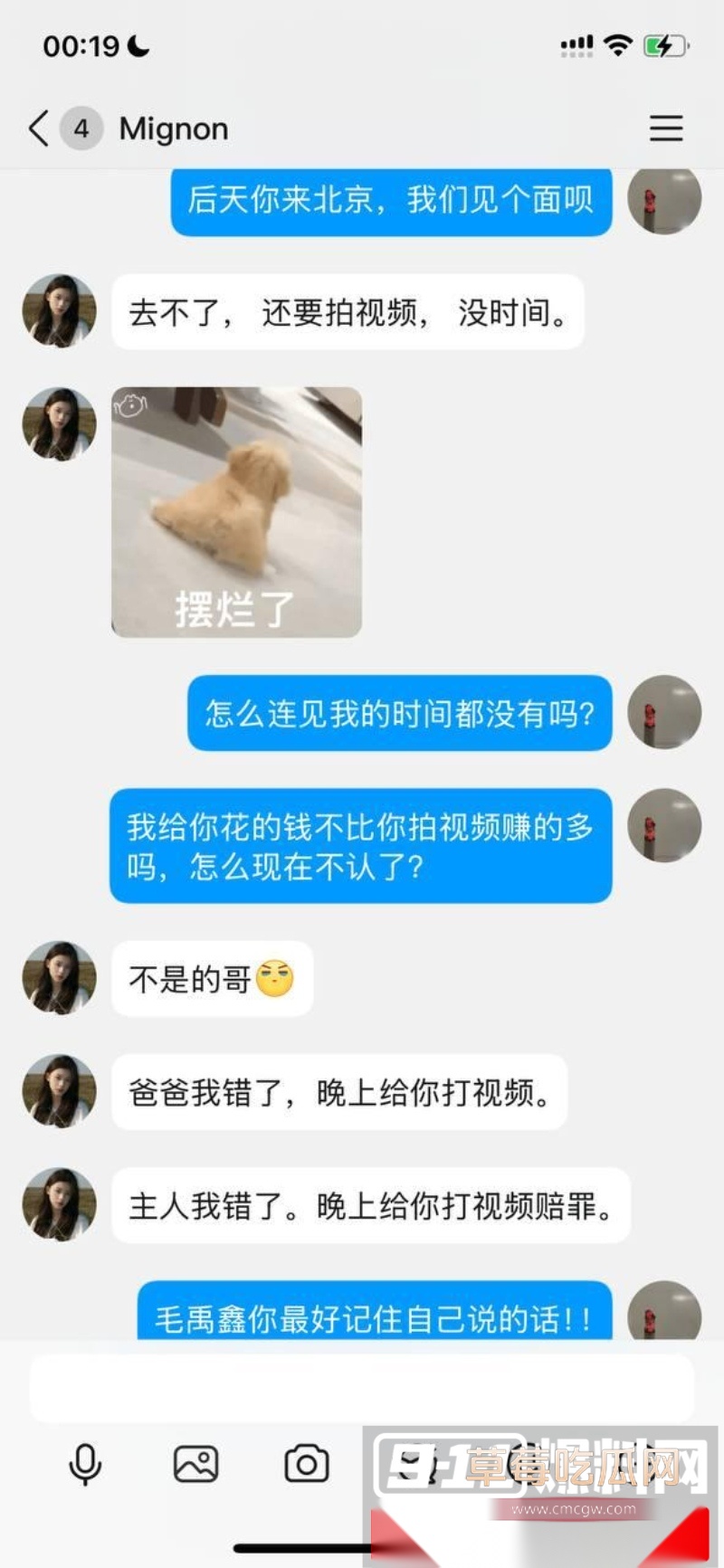This screenshot has height=1568, width=724.
Task: Tap the cellular signal bars icon
Action: 576,44
